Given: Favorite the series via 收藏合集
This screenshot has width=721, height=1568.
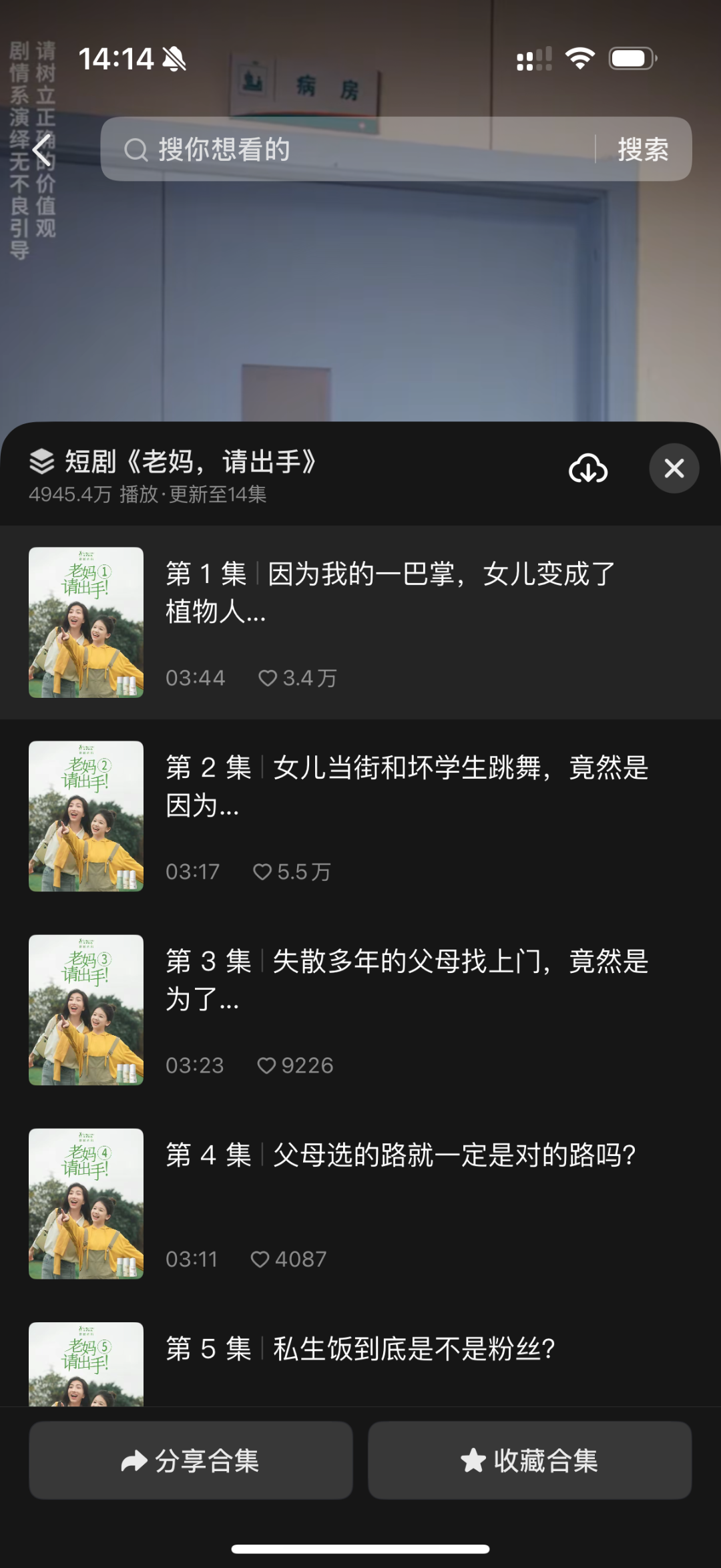Looking at the screenshot, I should point(529,1460).
